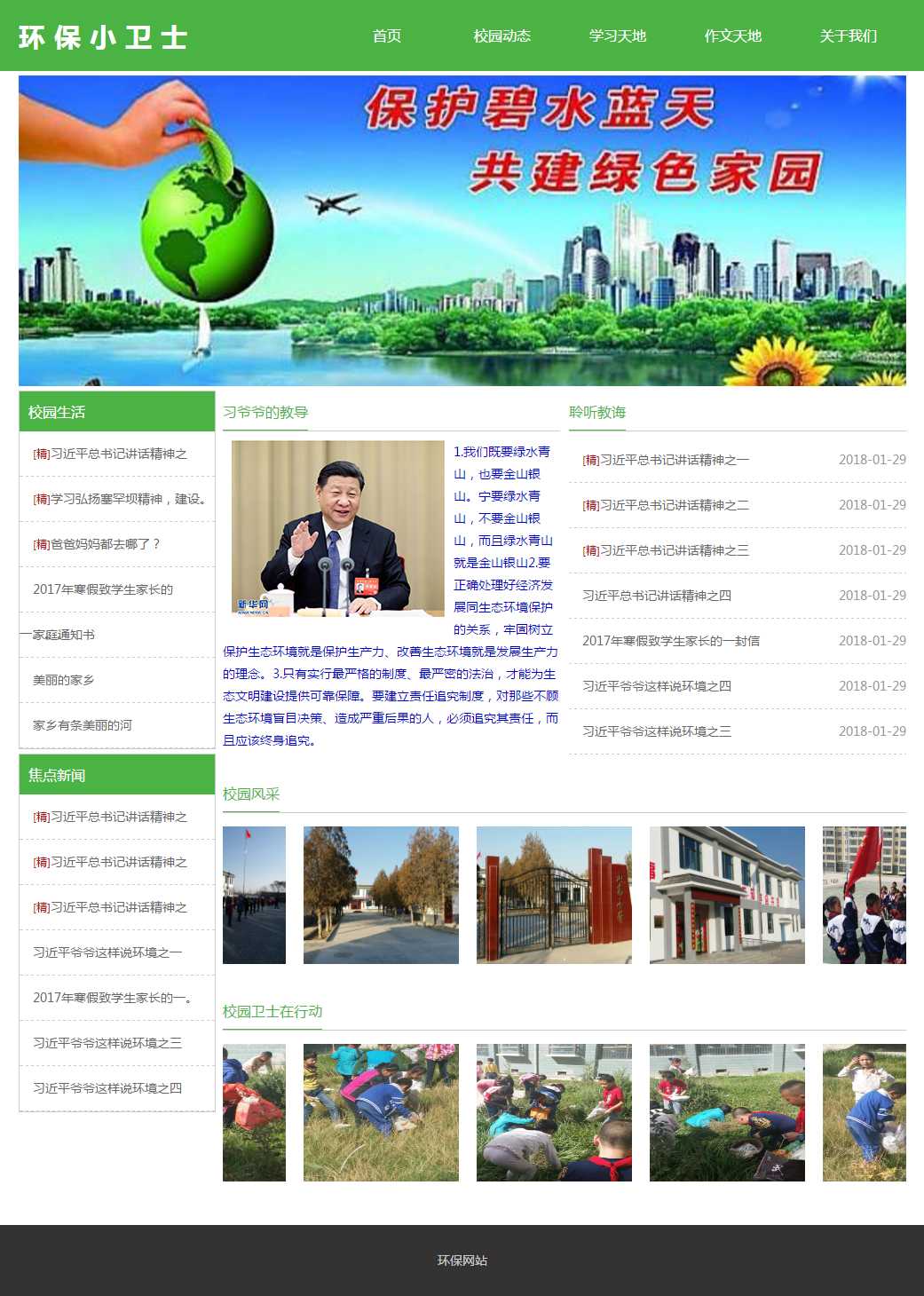This screenshot has height=1296, width=924.
Task: Open 家乡有条美丽的河 article
Action: pos(82,725)
